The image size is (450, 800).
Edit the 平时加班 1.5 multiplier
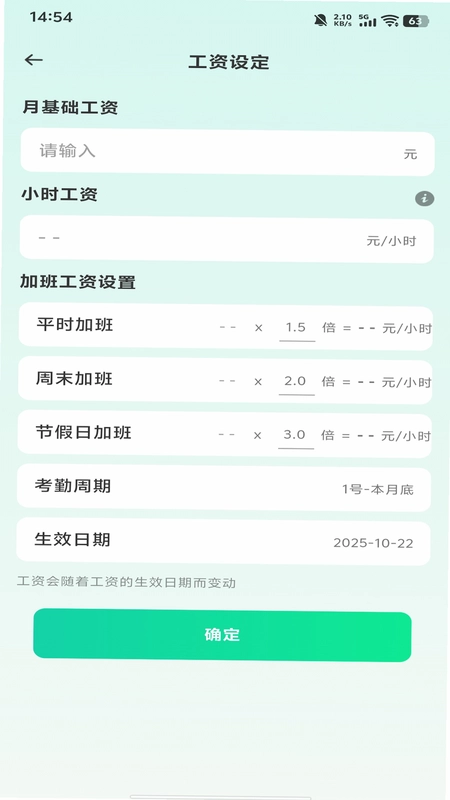point(296,328)
